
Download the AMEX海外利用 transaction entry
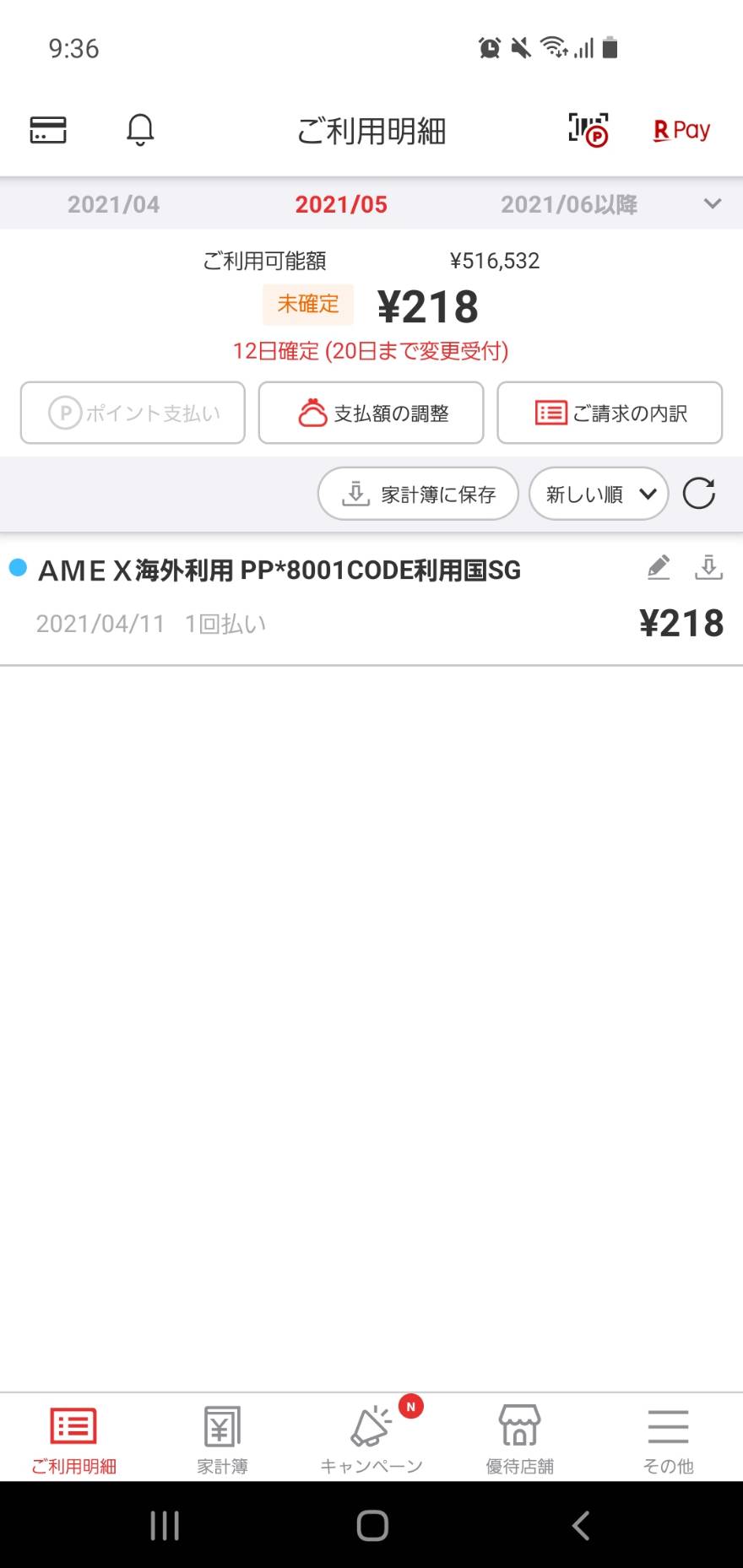point(708,567)
